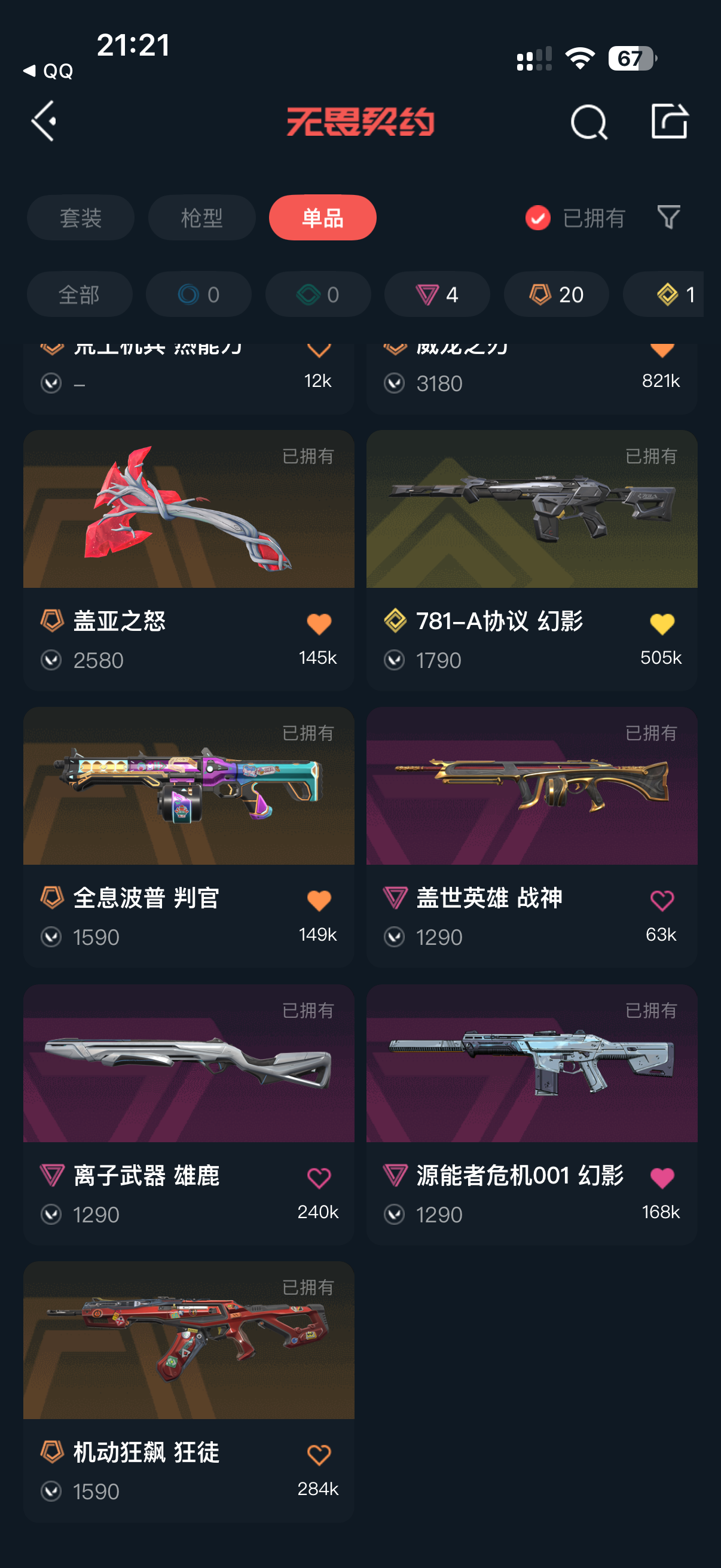Uncheck the 已拥有 filter checkbox
This screenshot has height=1568, width=721.
coord(538,218)
